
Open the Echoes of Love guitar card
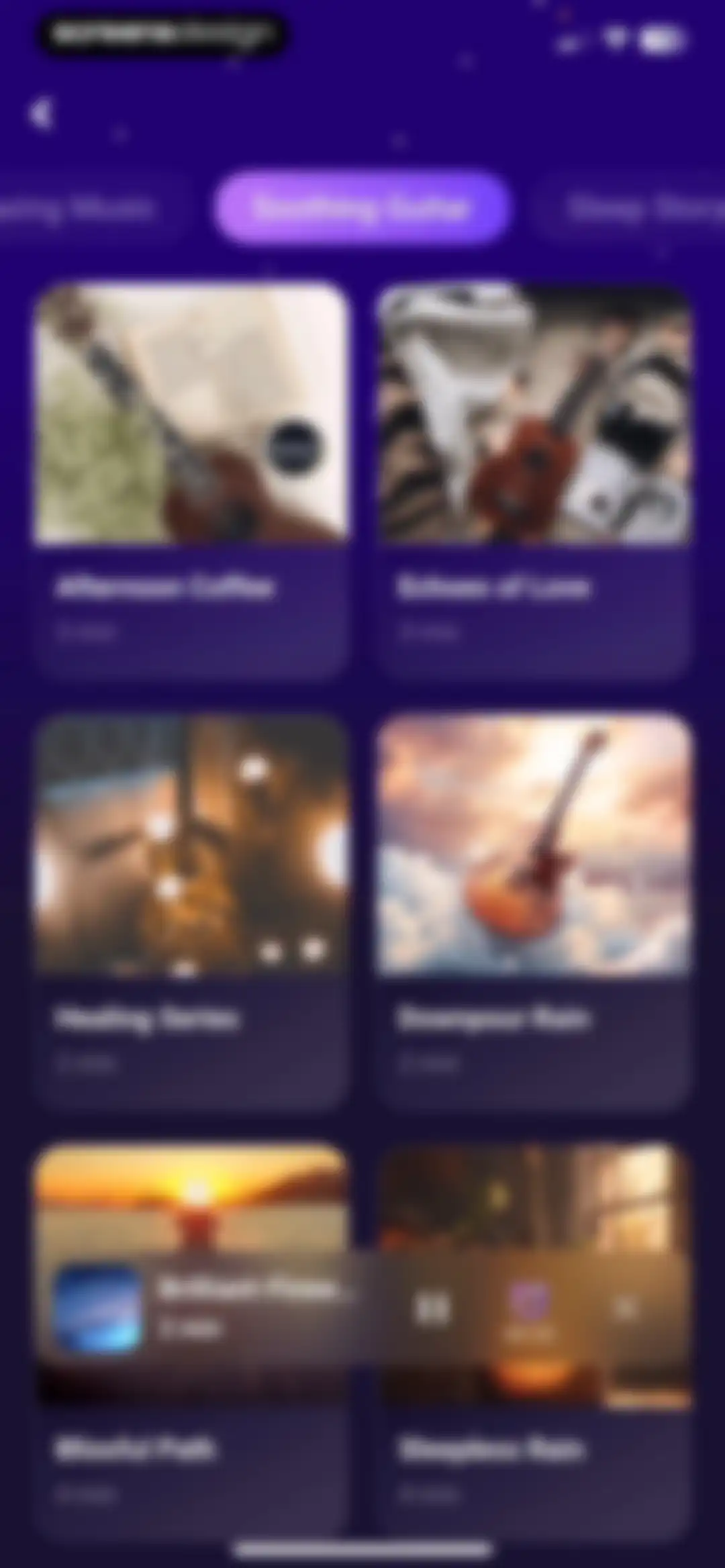click(534, 478)
